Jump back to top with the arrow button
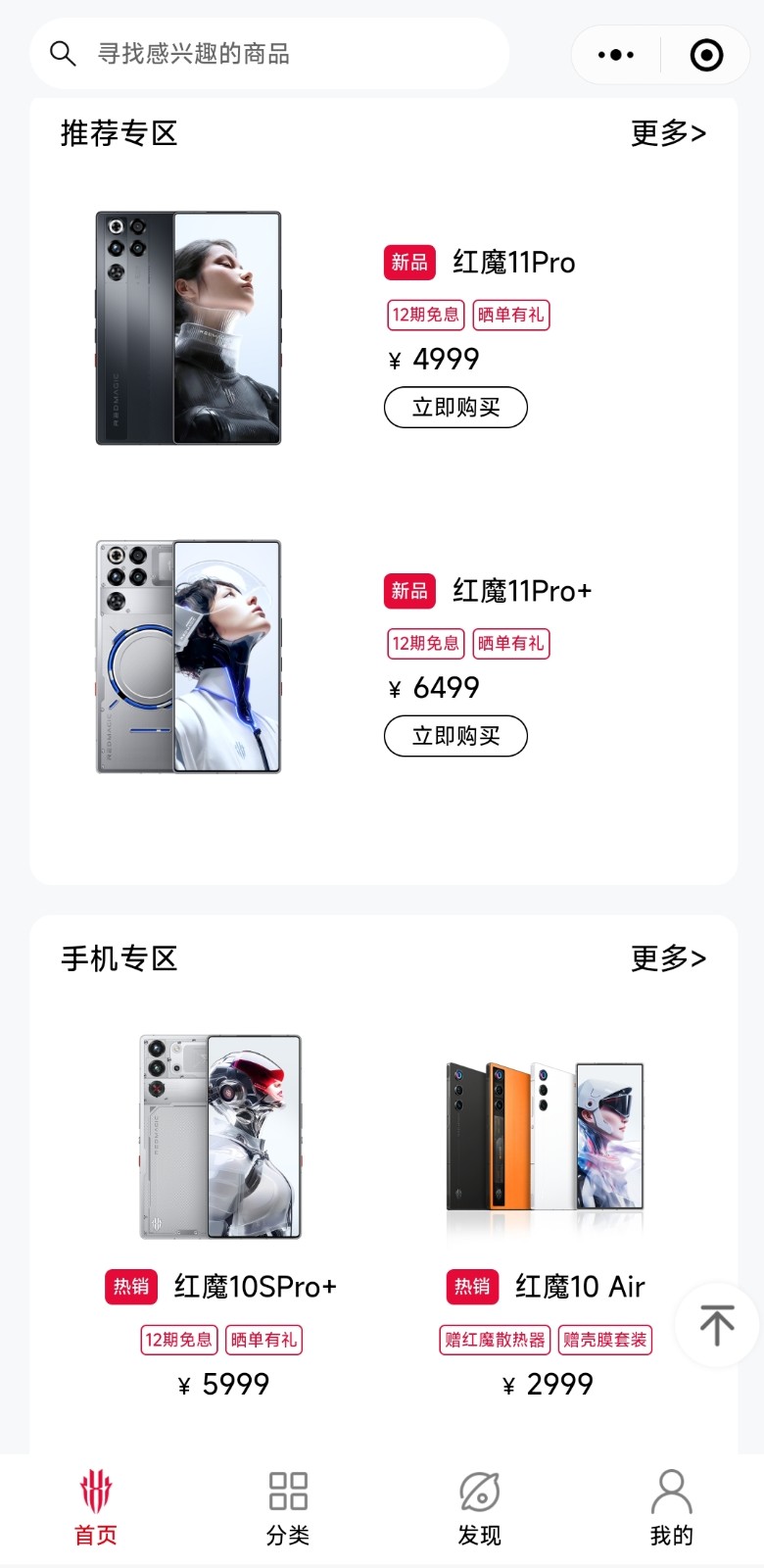The width and height of the screenshot is (764, 1568). [717, 1325]
